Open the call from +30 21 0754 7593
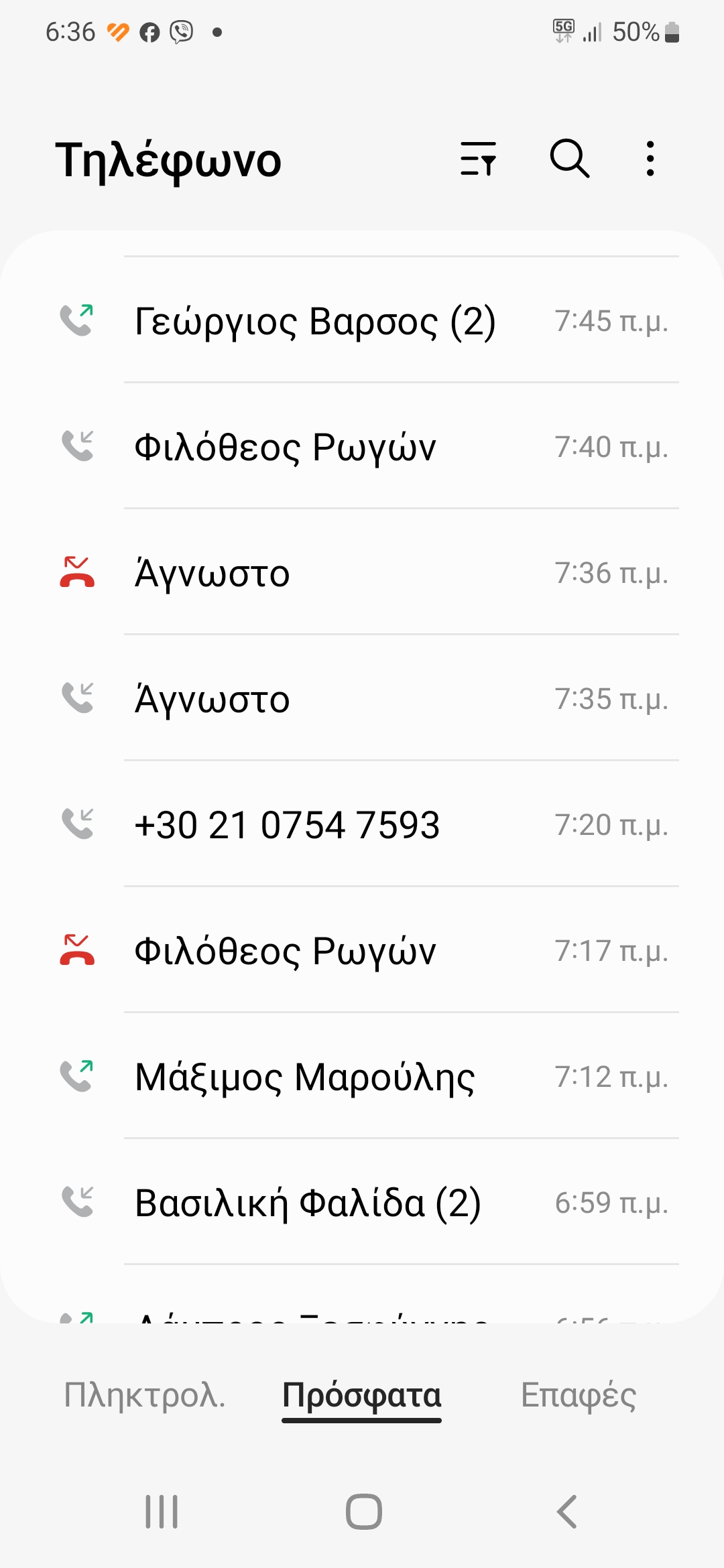Screen dimensions: 724x1568 coord(362,824)
